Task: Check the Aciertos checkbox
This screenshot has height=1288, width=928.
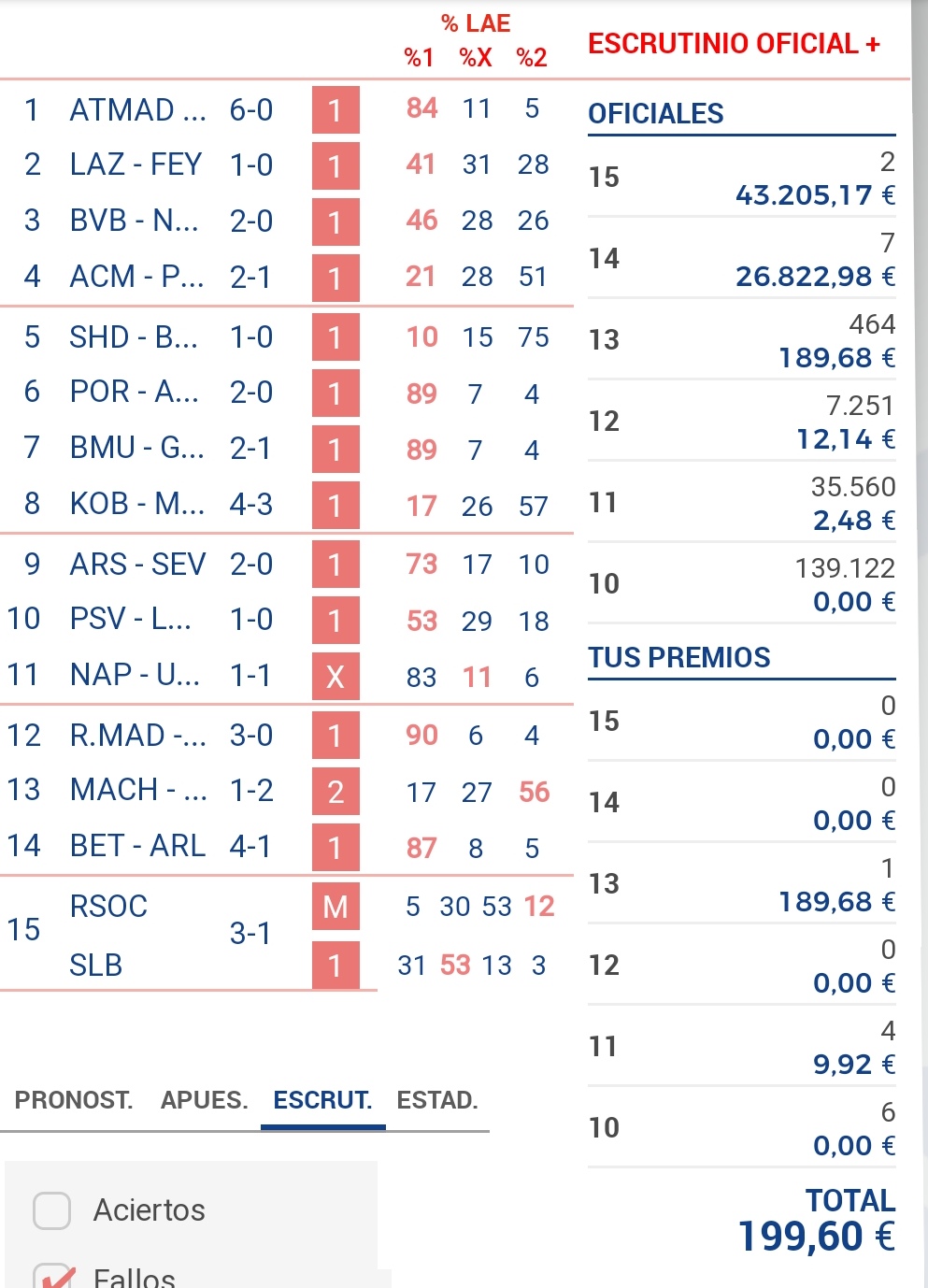Action: (x=52, y=1210)
